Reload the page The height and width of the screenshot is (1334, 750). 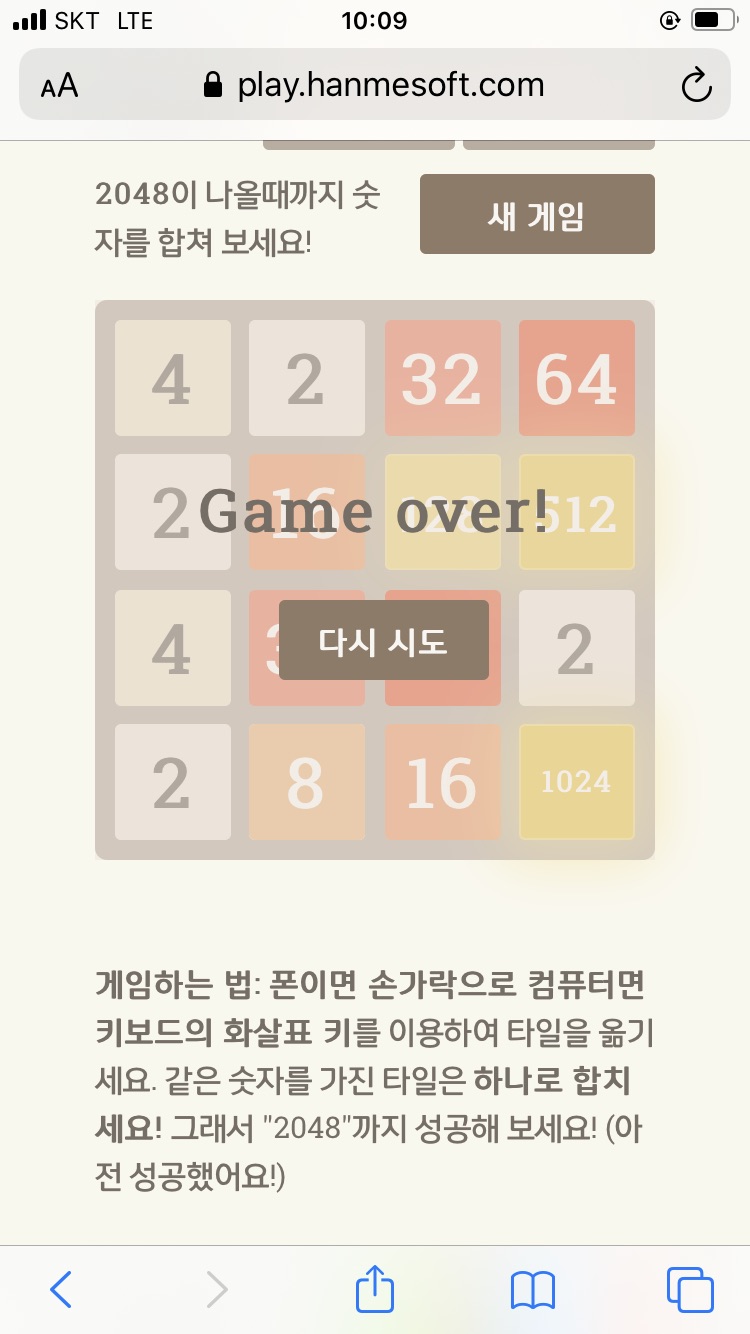click(696, 86)
